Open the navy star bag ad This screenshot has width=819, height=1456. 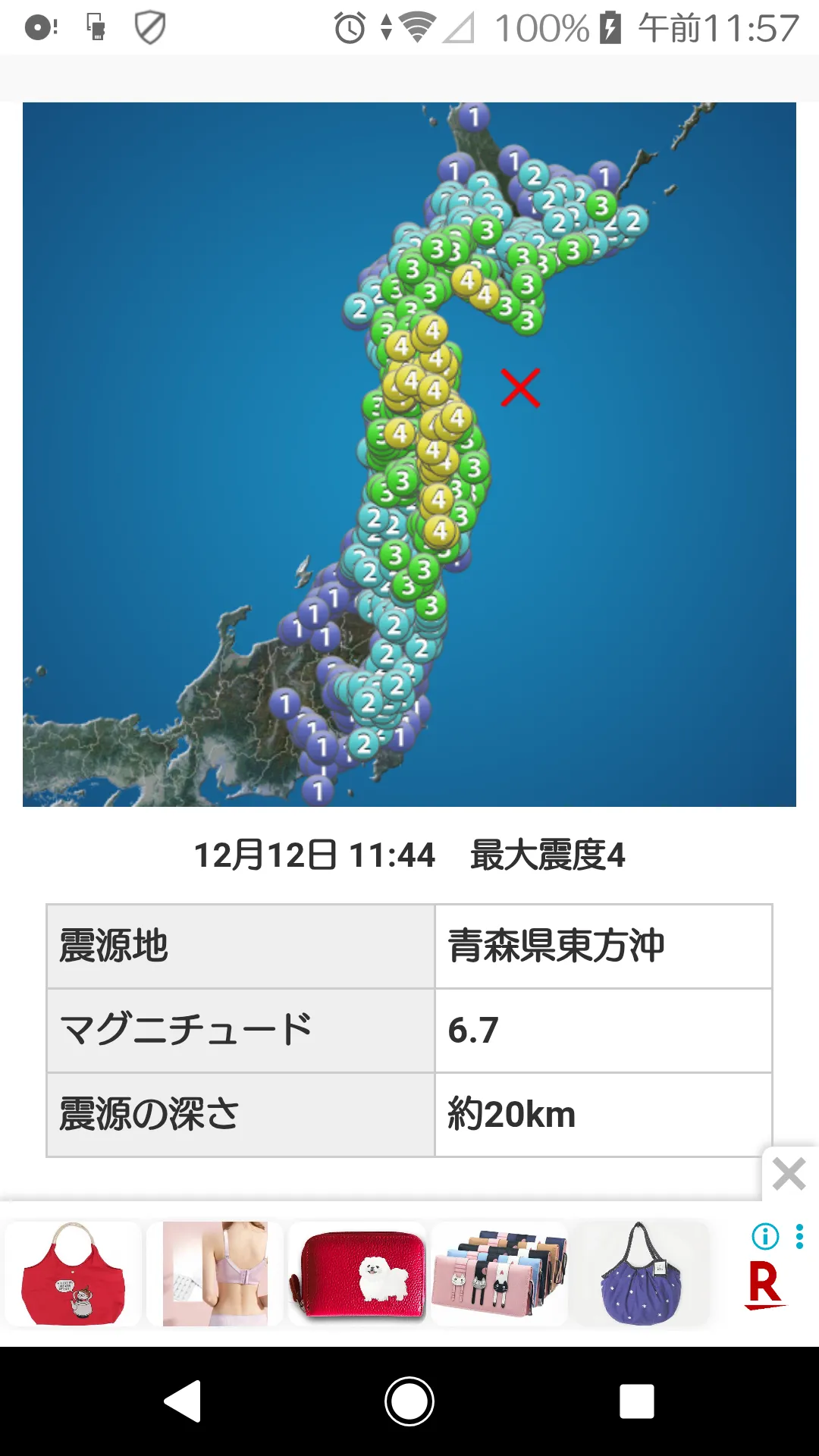click(642, 1273)
